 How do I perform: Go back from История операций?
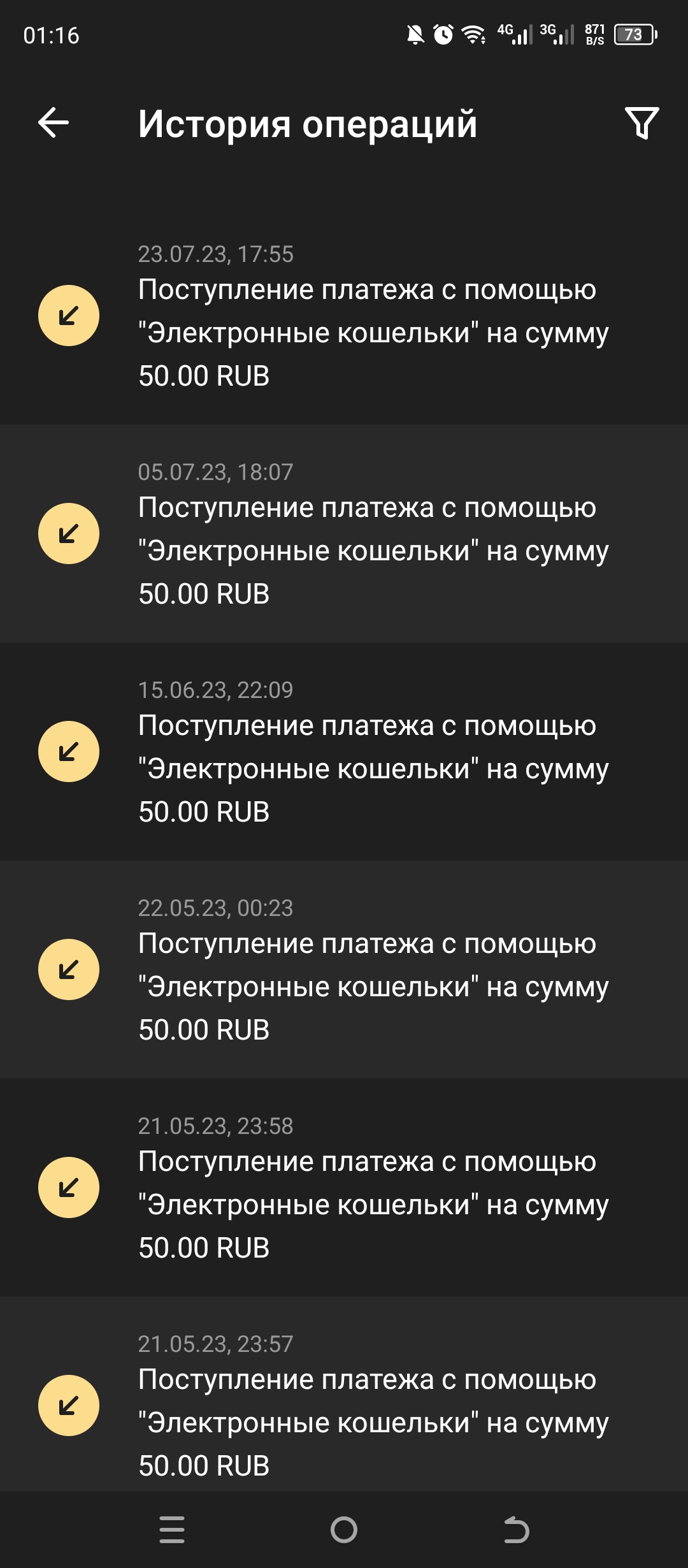(54, 122)
